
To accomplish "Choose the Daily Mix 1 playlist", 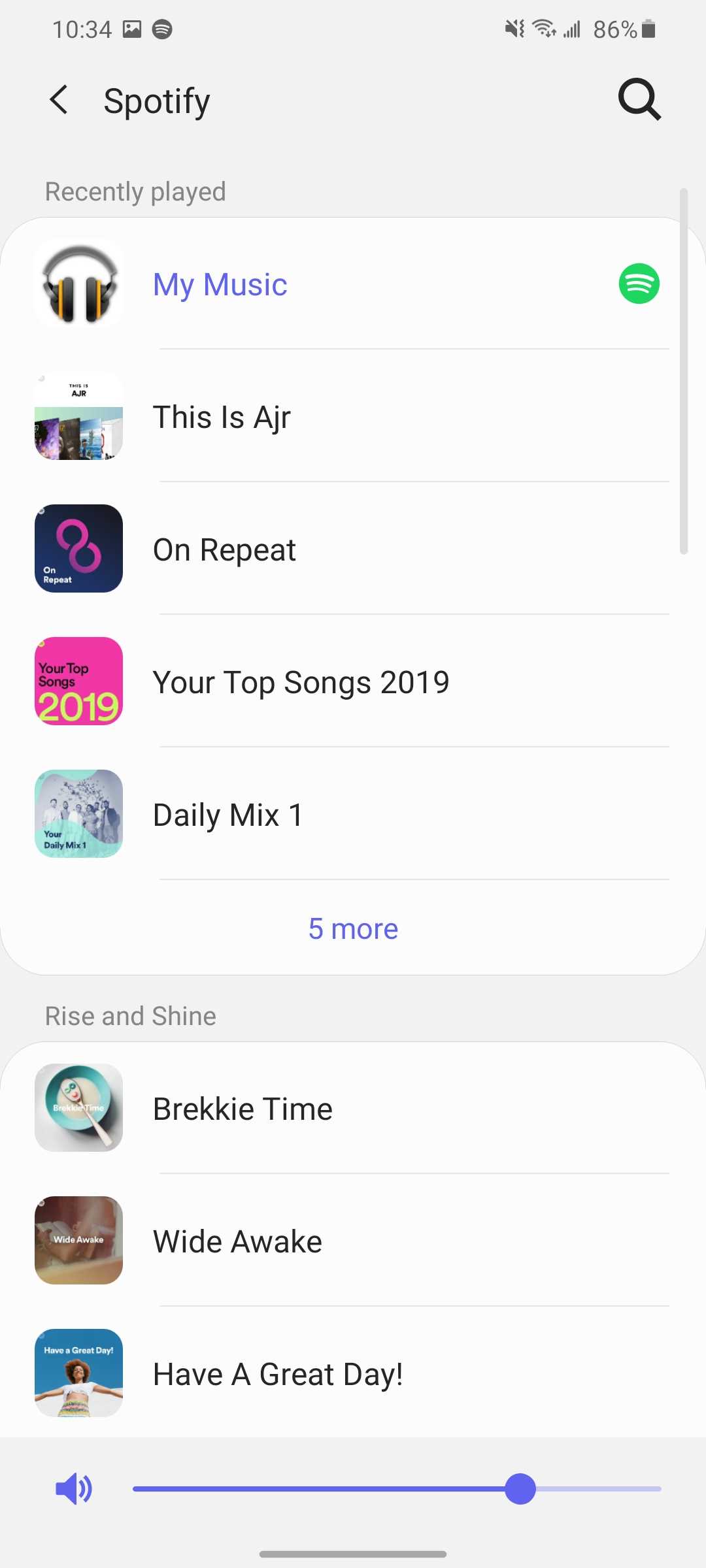I will (x=227, y=815).
